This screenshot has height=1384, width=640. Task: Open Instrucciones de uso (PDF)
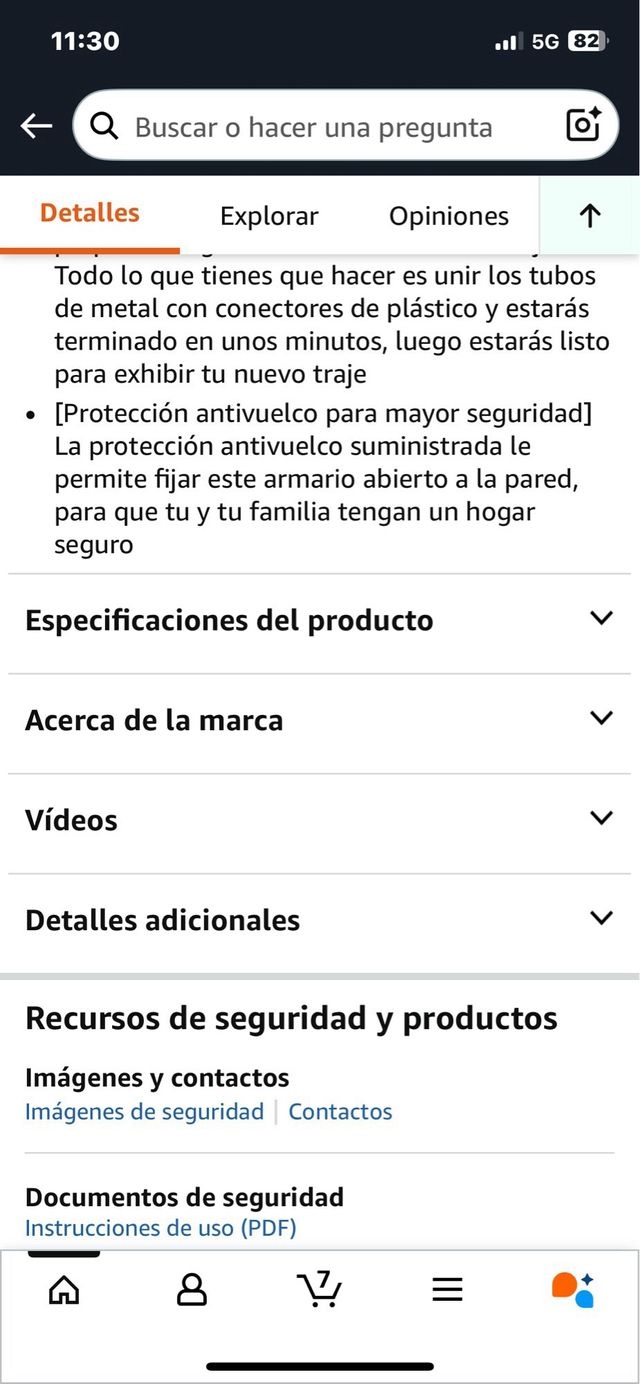[160, 1228]
